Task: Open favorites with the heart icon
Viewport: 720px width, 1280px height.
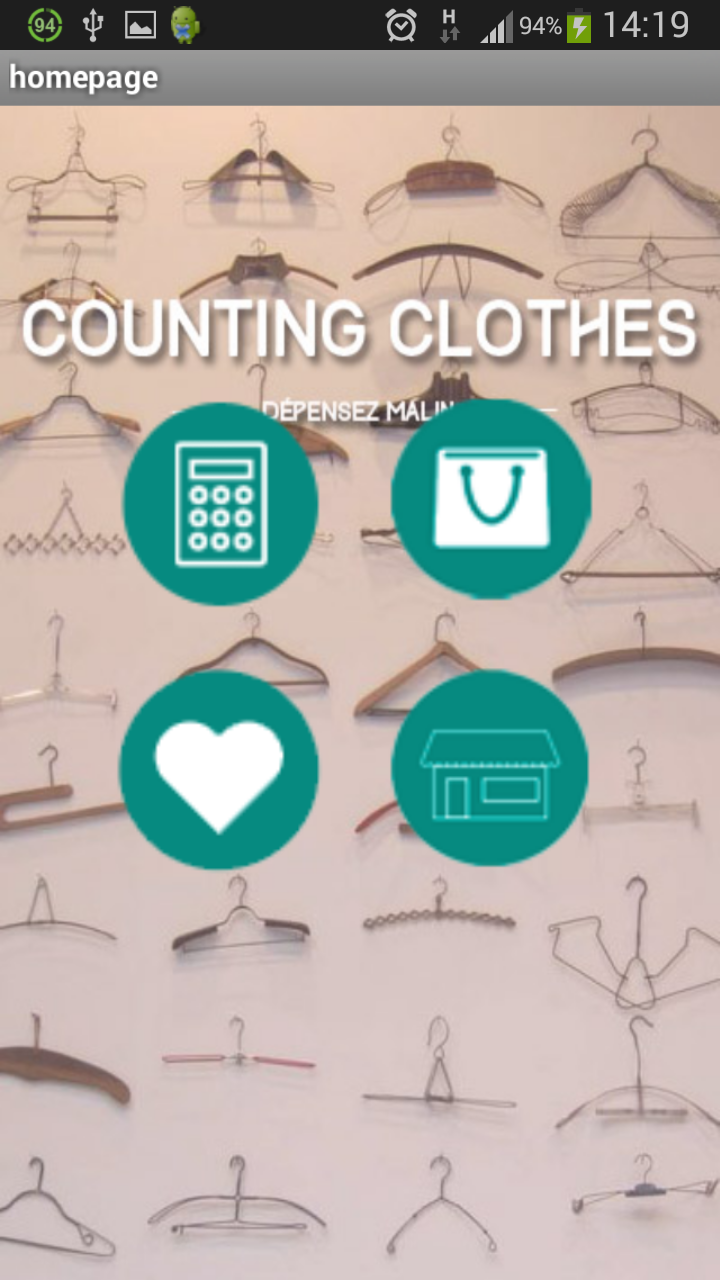Action: coord(219,769)
